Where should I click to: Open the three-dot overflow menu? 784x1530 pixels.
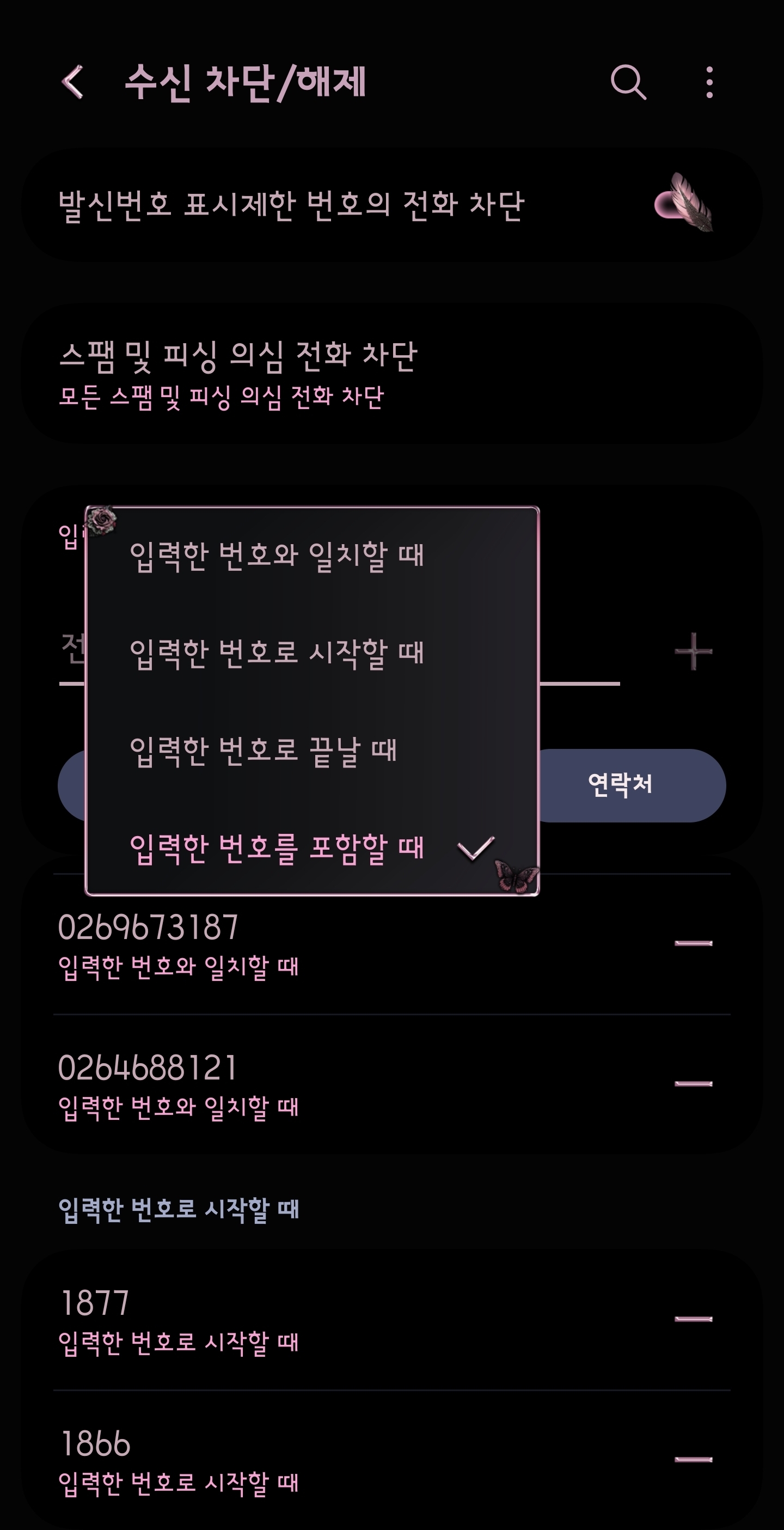tap(709, 82)
